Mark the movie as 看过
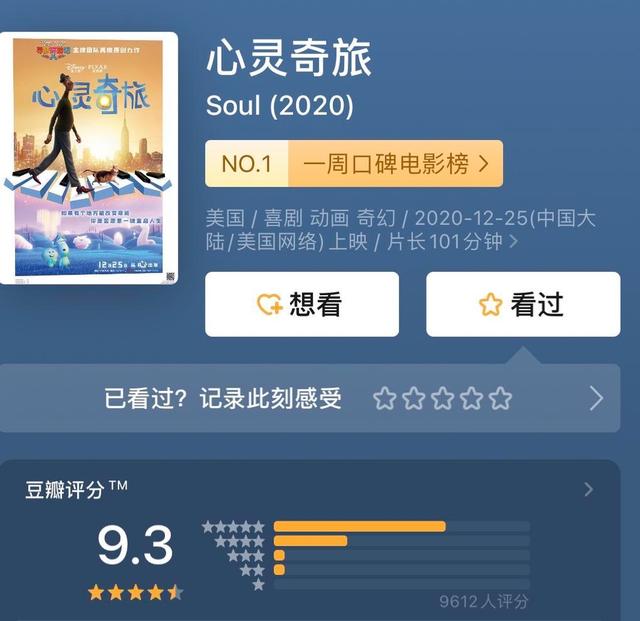The width and height of the screenshot is (640, 621). (x=523, y=304)
